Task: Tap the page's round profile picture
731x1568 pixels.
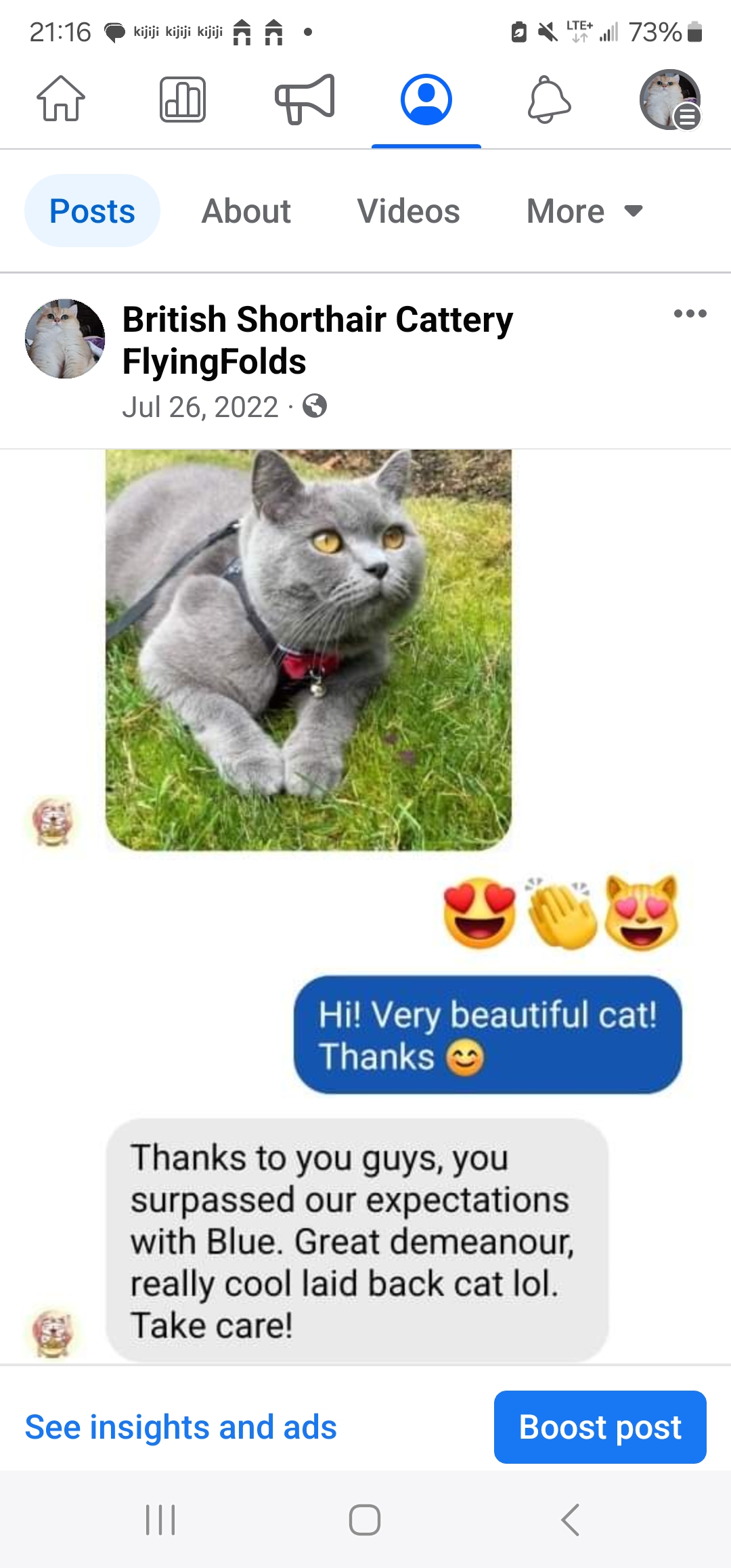Action: click(65, 339)
